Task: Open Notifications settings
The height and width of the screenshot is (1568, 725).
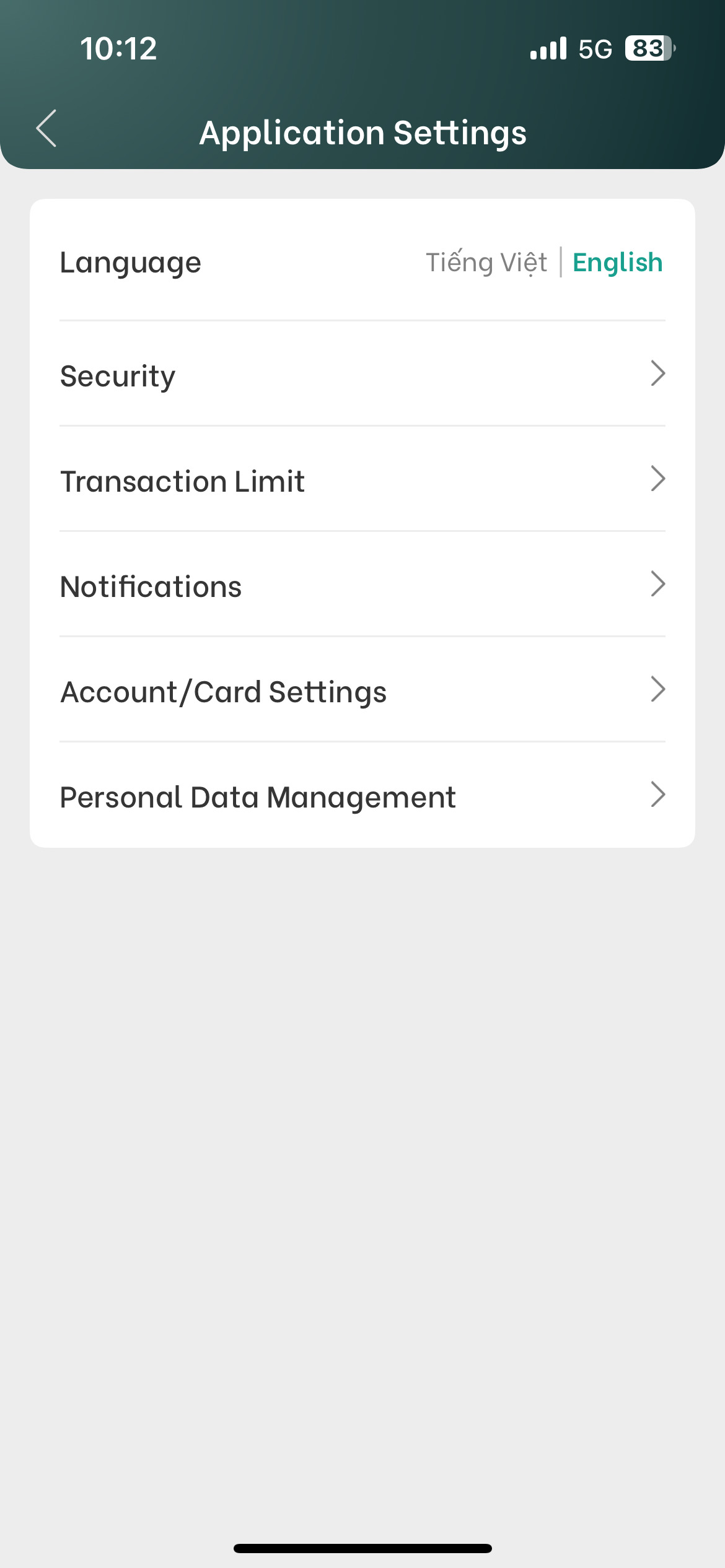Action: pos(362,586)
